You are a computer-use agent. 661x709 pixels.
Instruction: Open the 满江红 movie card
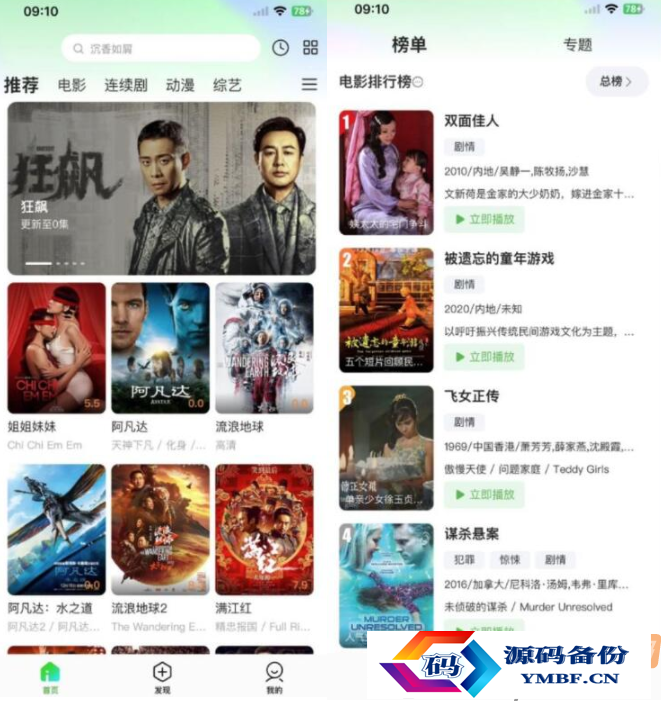point(264,529)
